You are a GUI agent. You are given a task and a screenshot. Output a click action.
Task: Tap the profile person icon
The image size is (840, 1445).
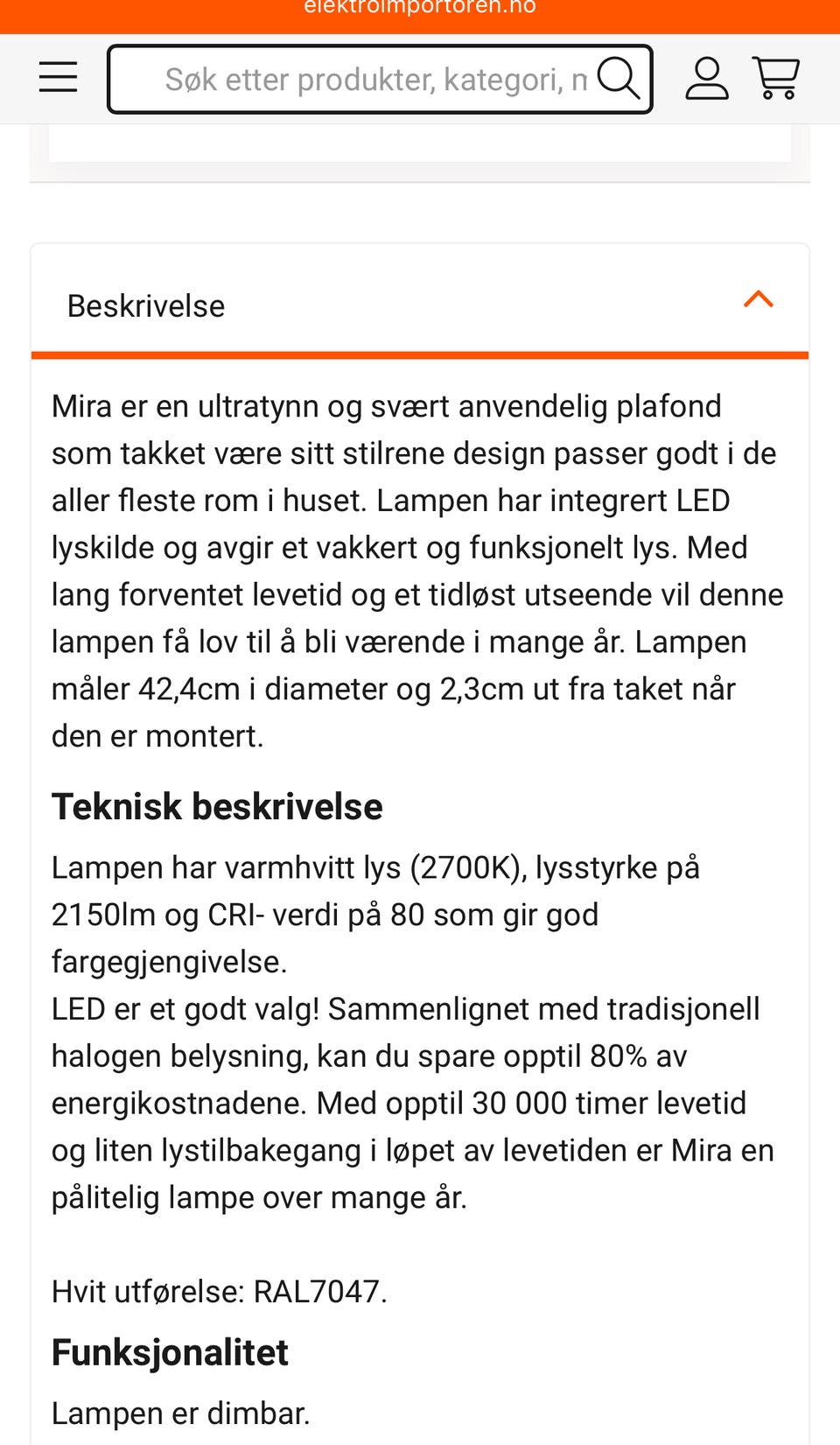pos(707,78)
